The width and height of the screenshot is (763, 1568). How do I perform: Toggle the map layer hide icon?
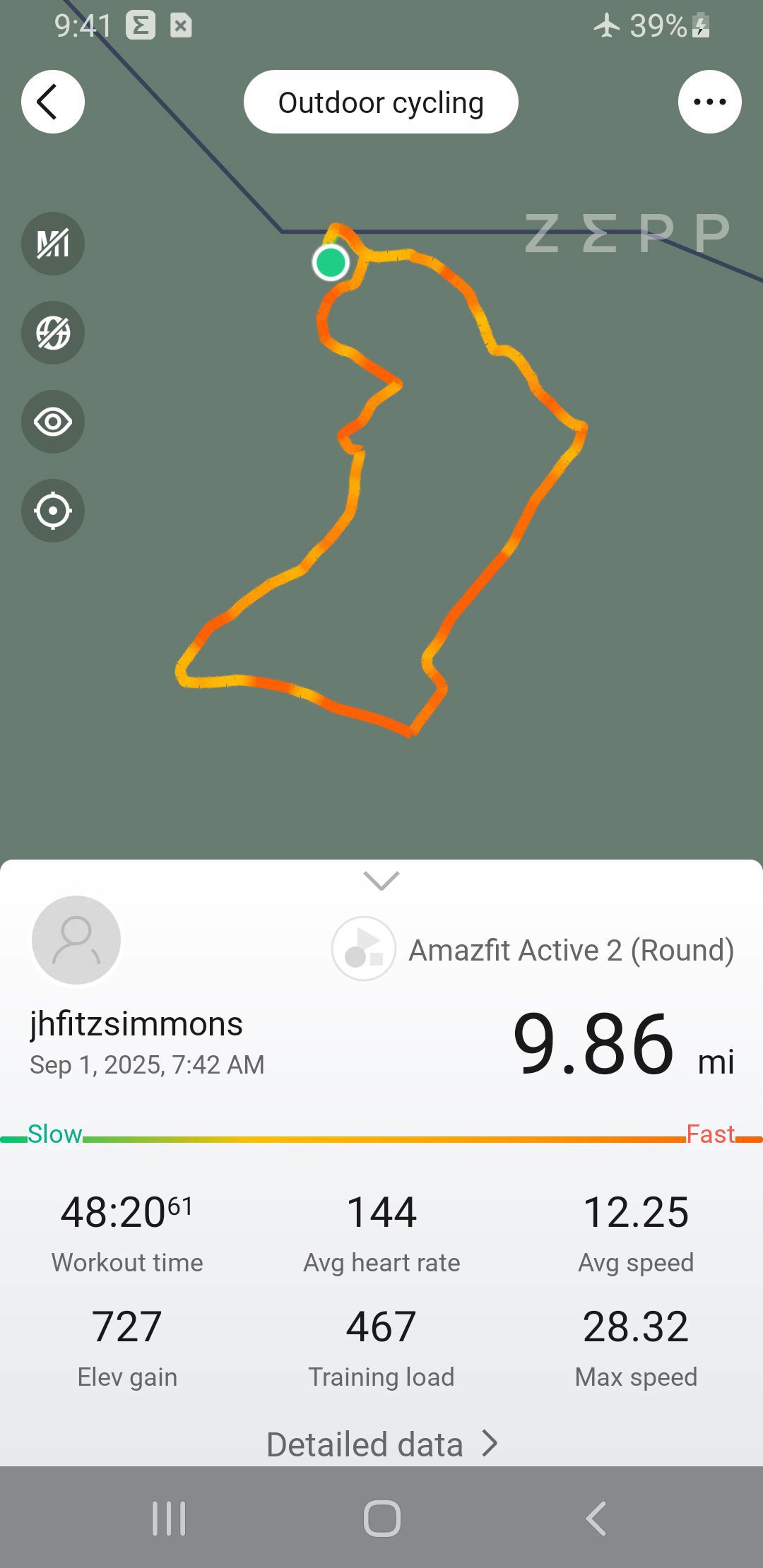pos(53,333)
